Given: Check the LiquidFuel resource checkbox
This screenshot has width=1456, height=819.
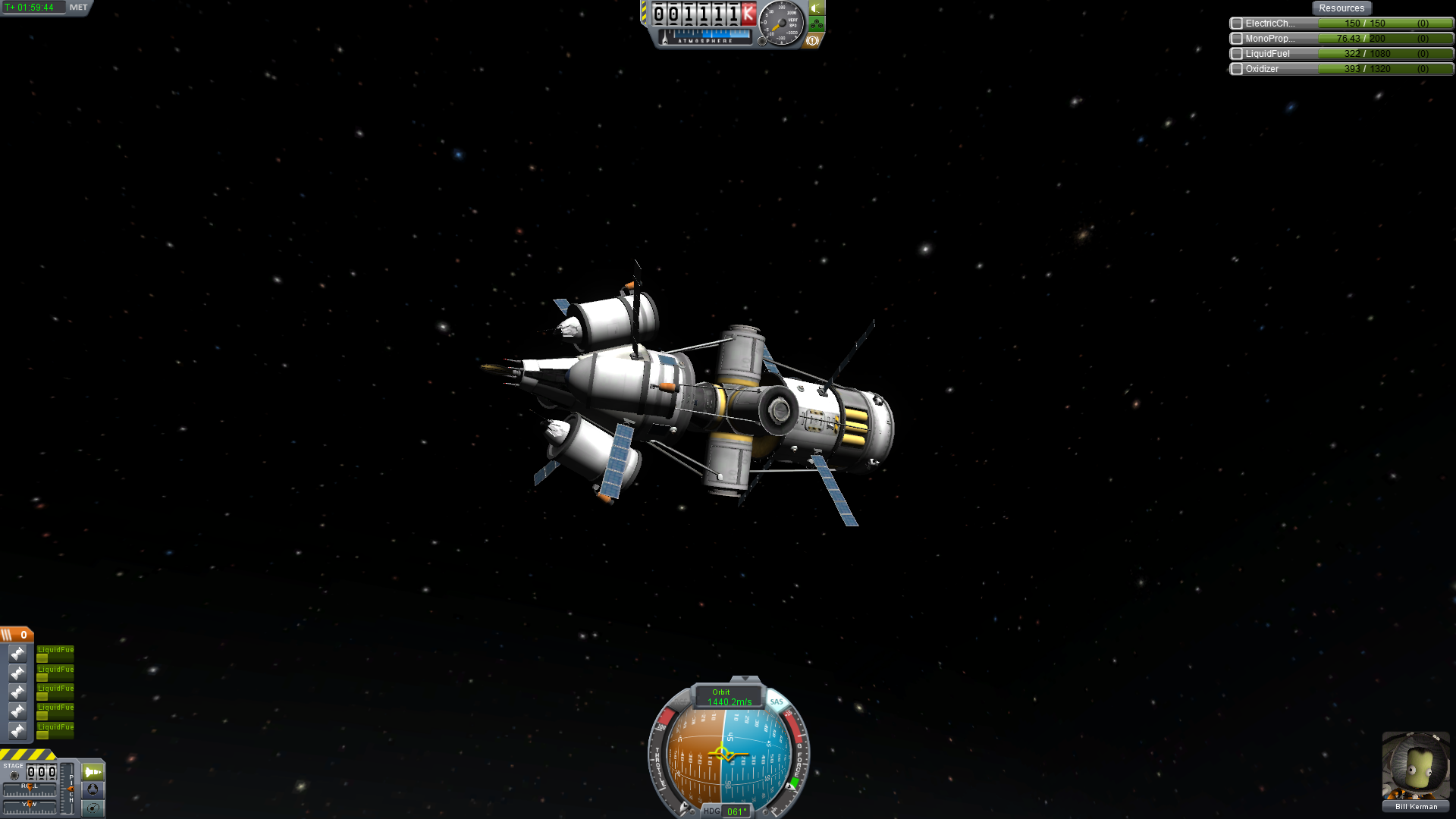Looking at the screenshot, I should [1237, 54].
